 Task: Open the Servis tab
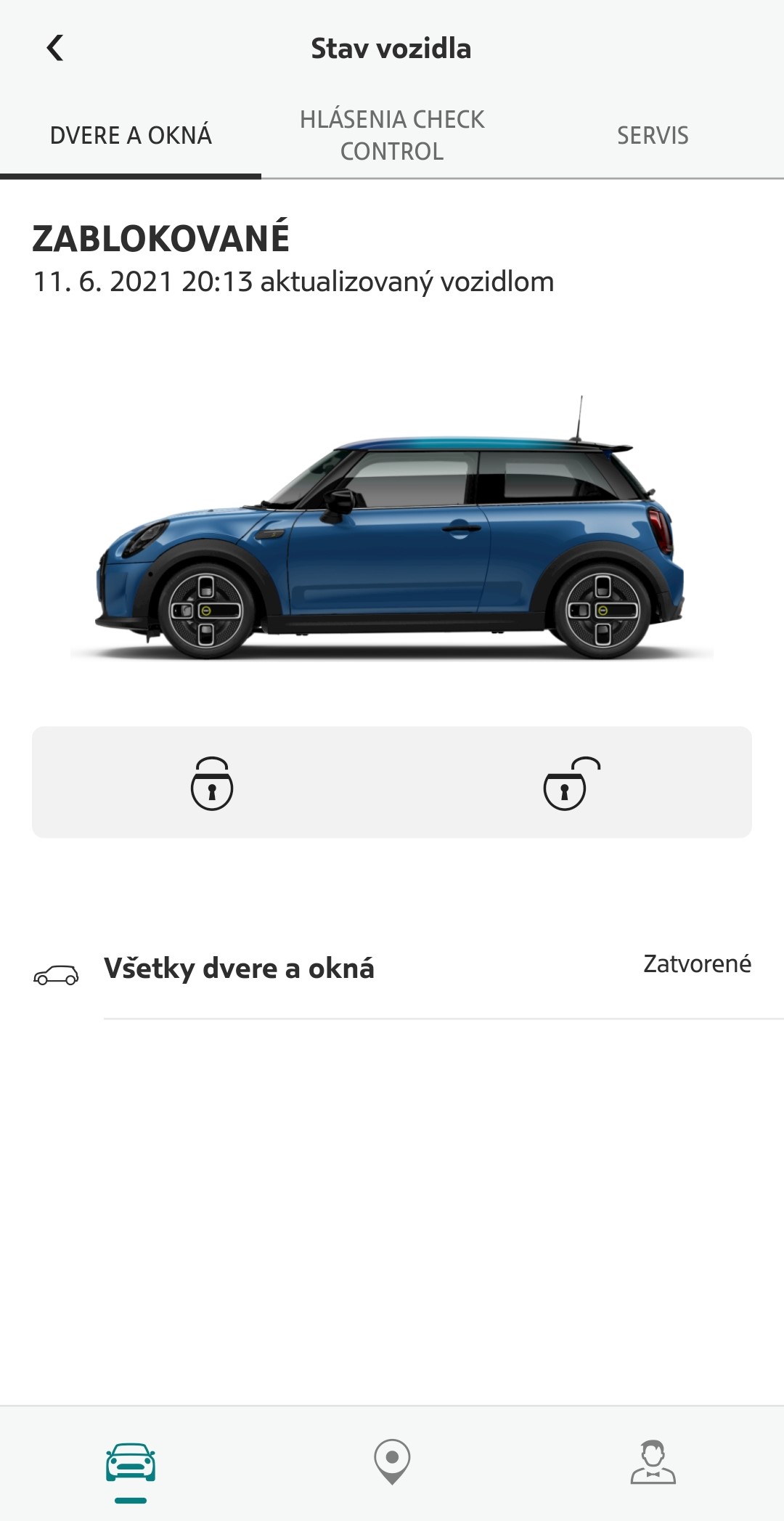click(x=653, y=136)
